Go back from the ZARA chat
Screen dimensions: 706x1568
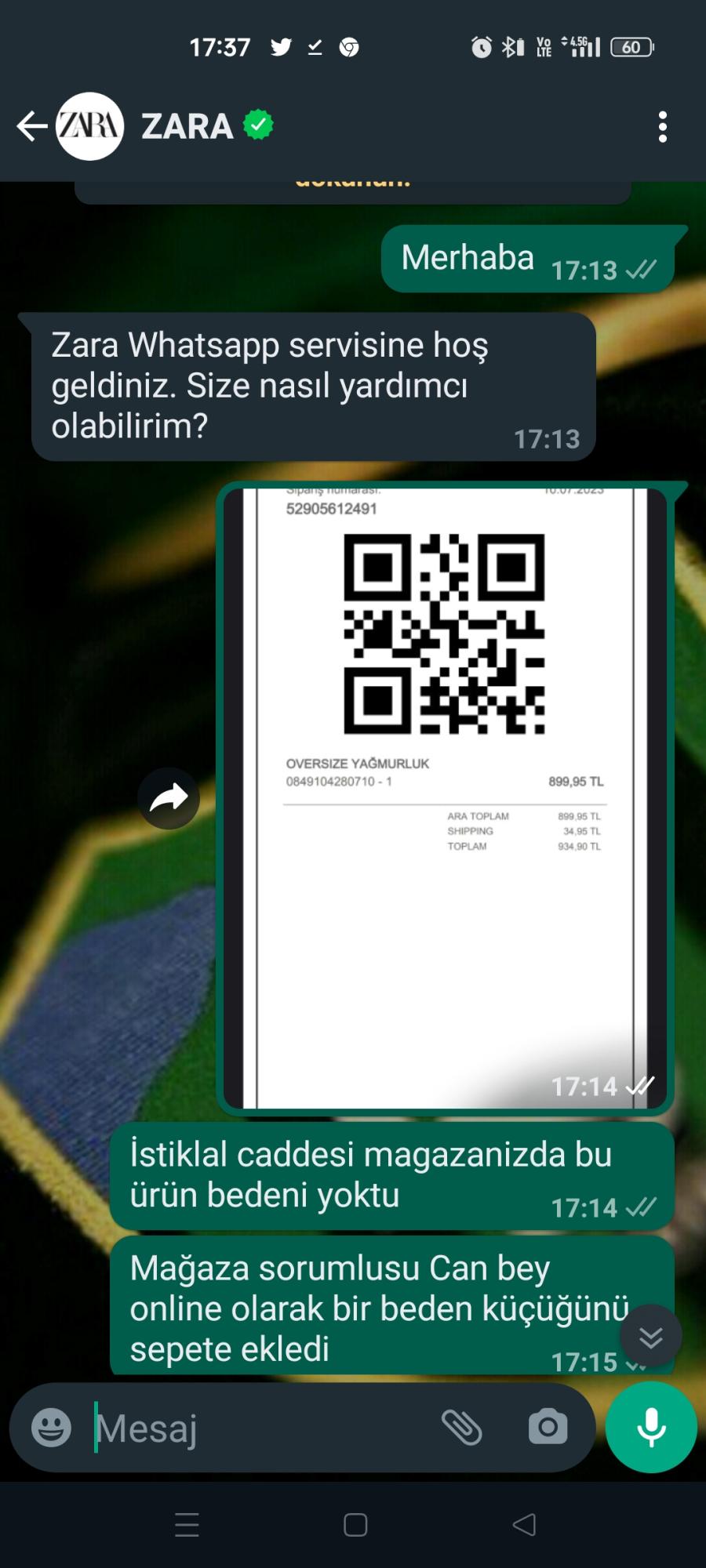31,126
